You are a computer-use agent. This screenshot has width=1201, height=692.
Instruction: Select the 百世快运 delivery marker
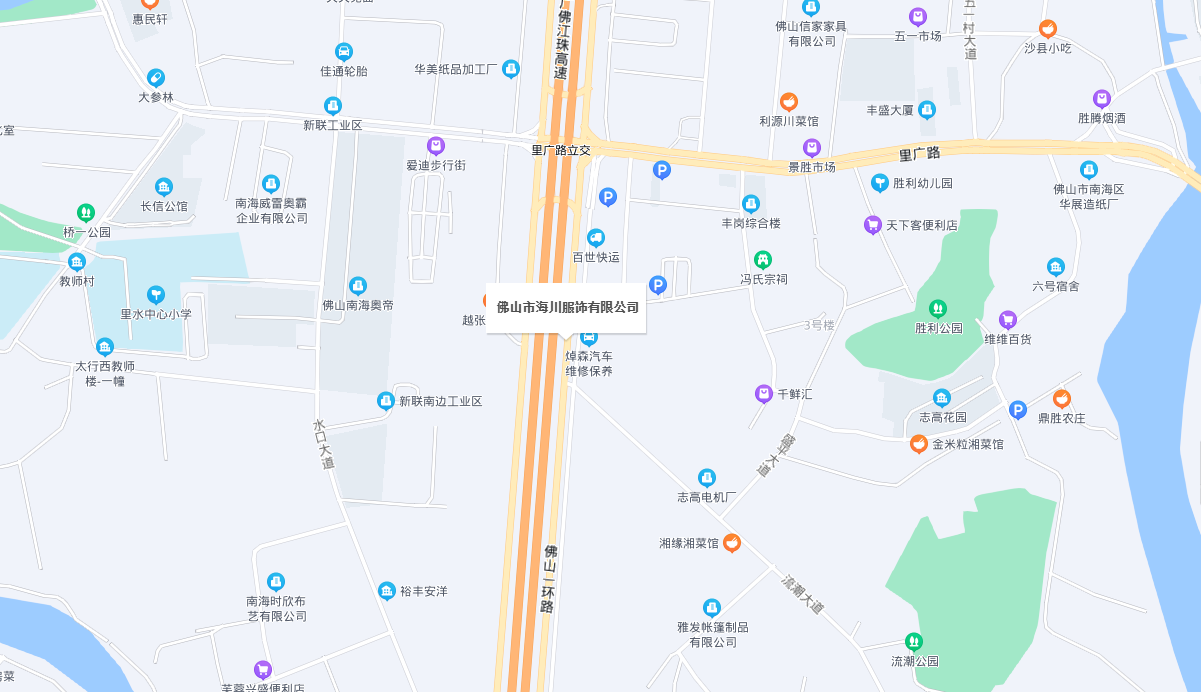point(596,238)
